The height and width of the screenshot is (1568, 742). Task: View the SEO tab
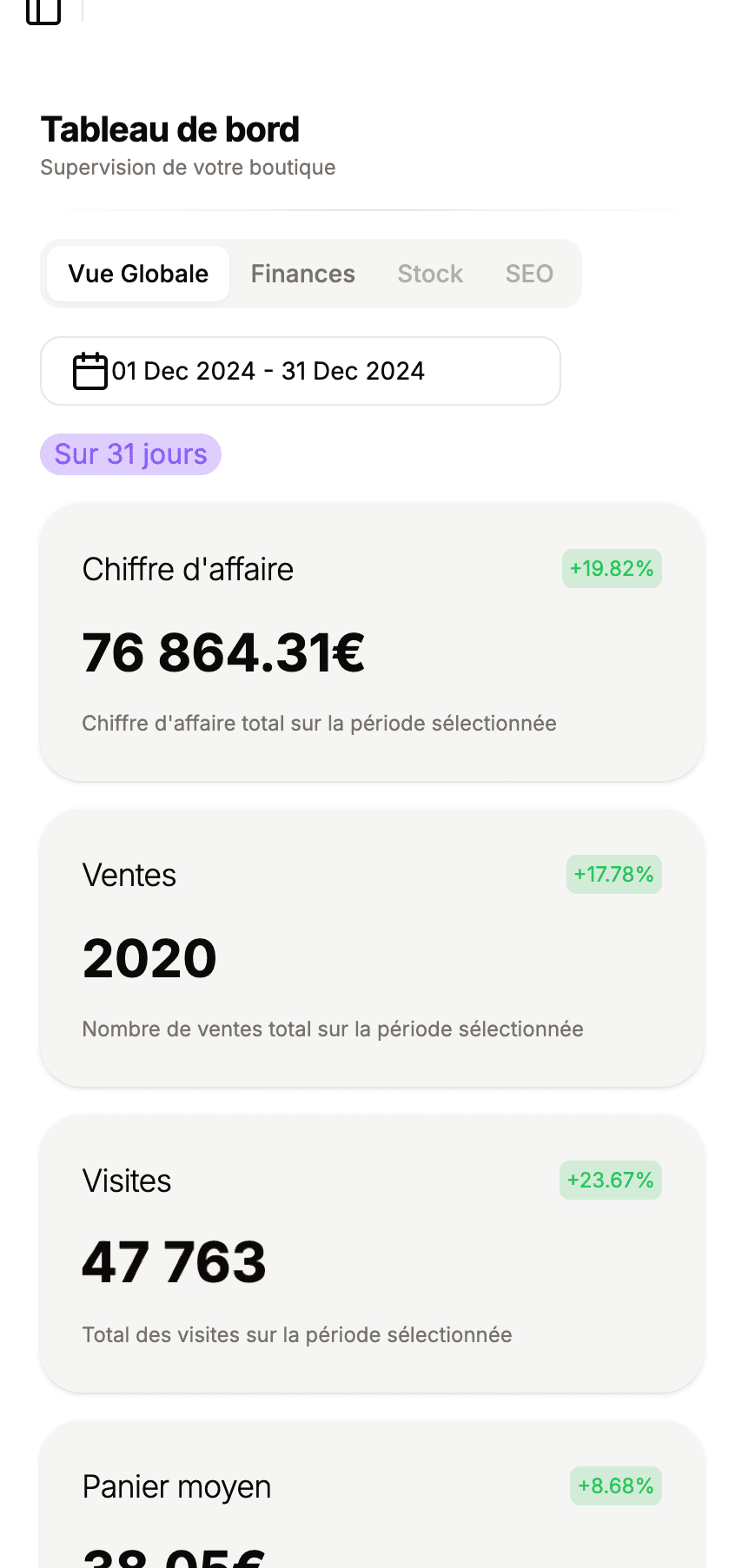coord(528,274)
